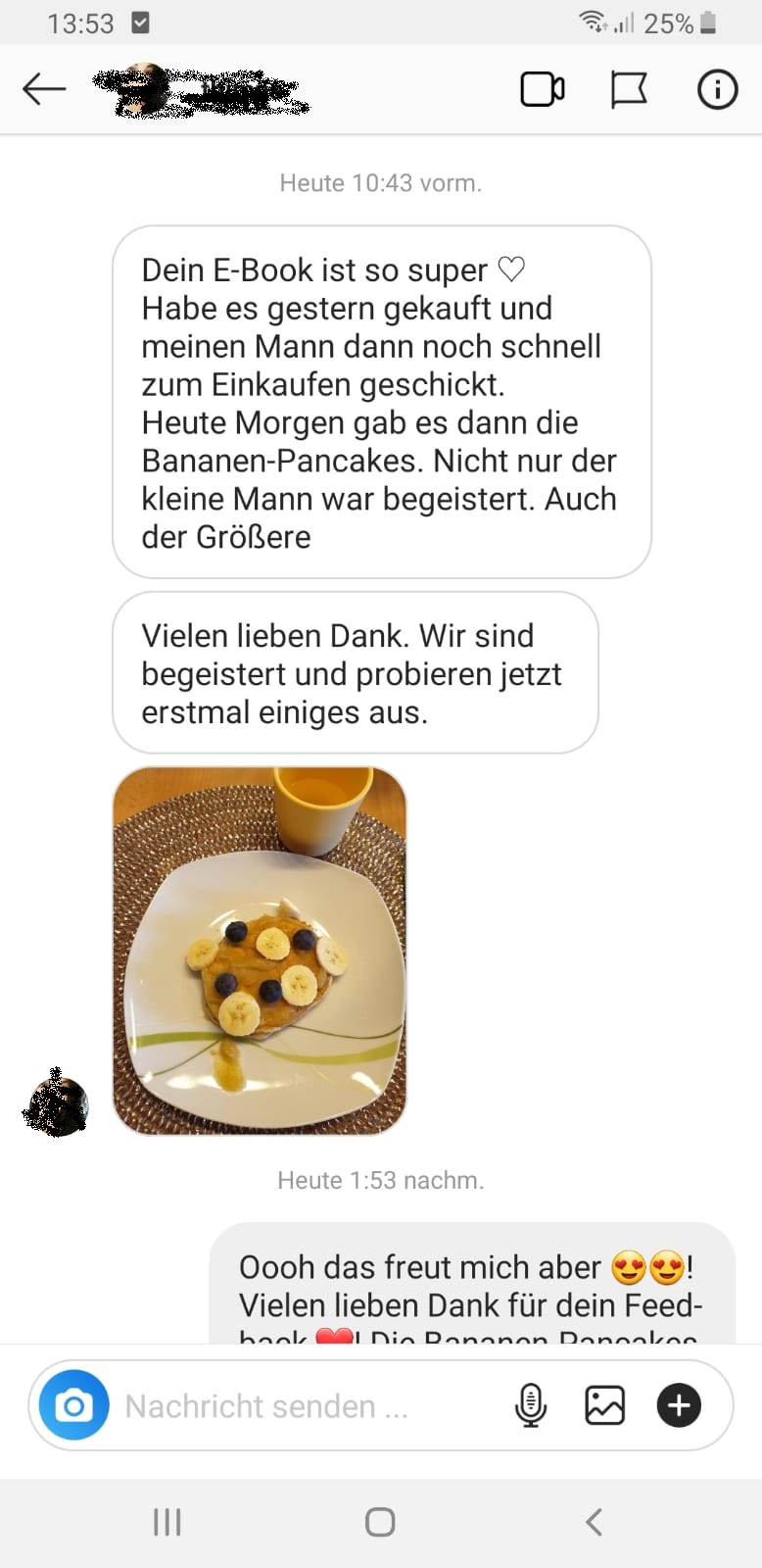This screenshot has height=1568, width=762.
Task: Open the plus menu for more options
Action: coord(678,1405)
